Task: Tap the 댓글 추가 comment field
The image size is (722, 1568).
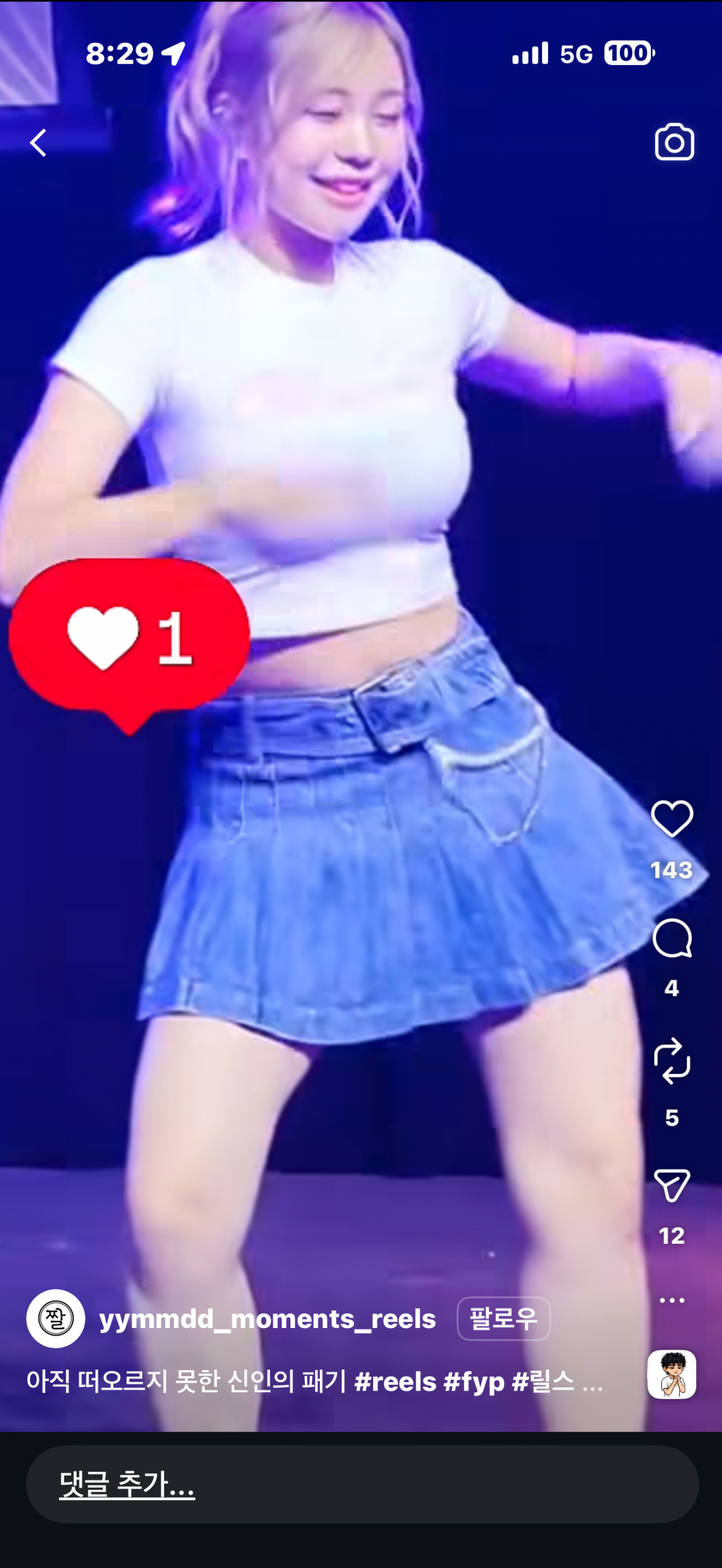Action: [x=362, y=1484]
